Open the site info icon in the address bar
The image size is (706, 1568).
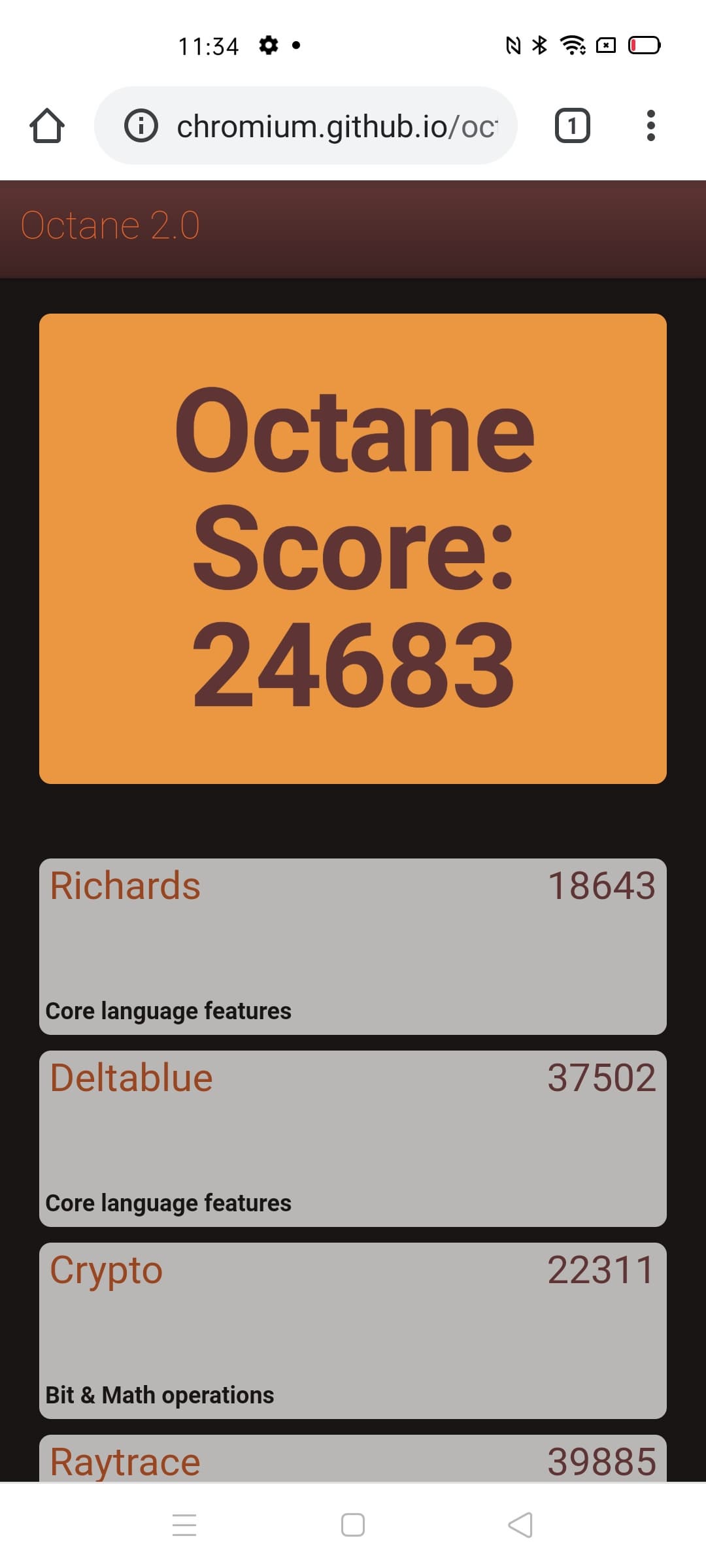pyautogui.click(x=141, y=125)
